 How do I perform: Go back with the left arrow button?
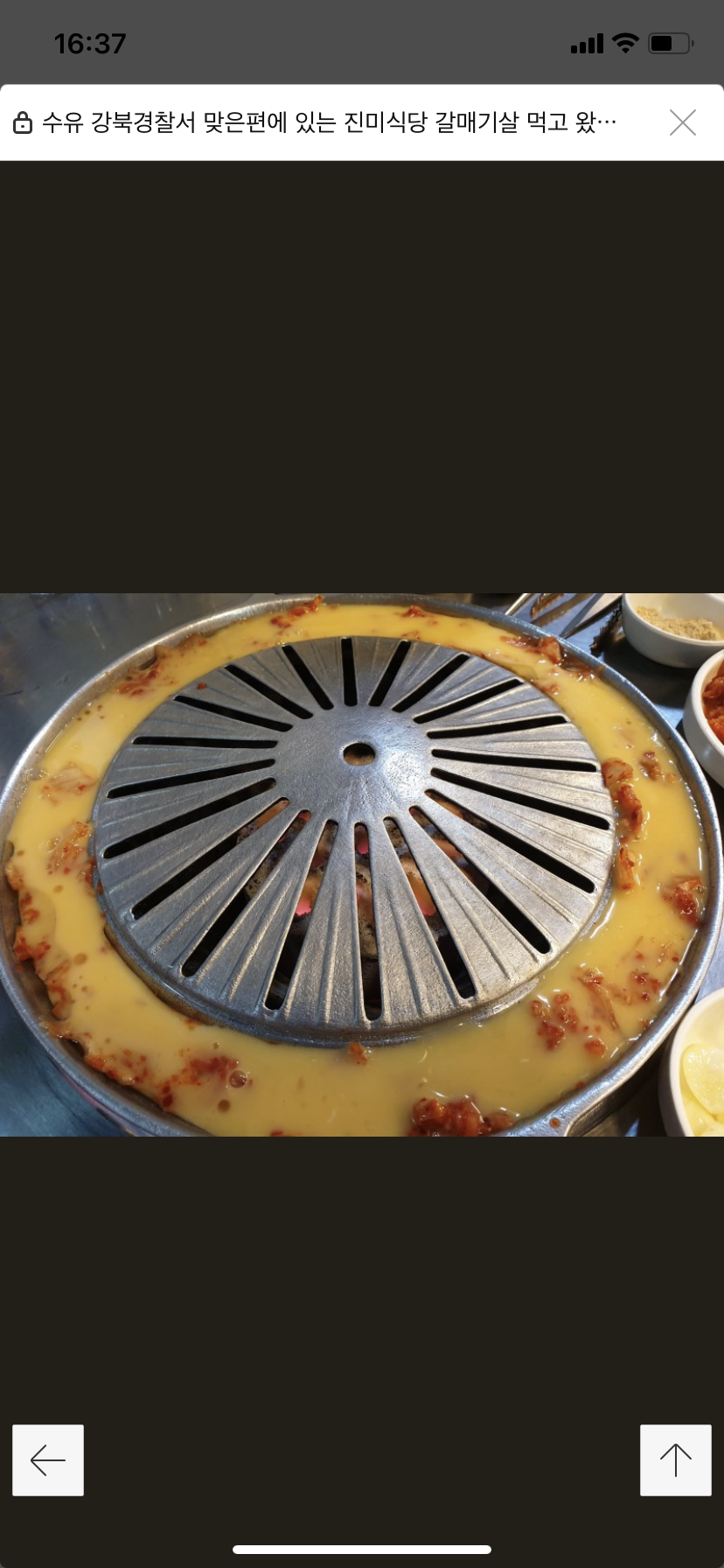click(x=48, y=1460)
